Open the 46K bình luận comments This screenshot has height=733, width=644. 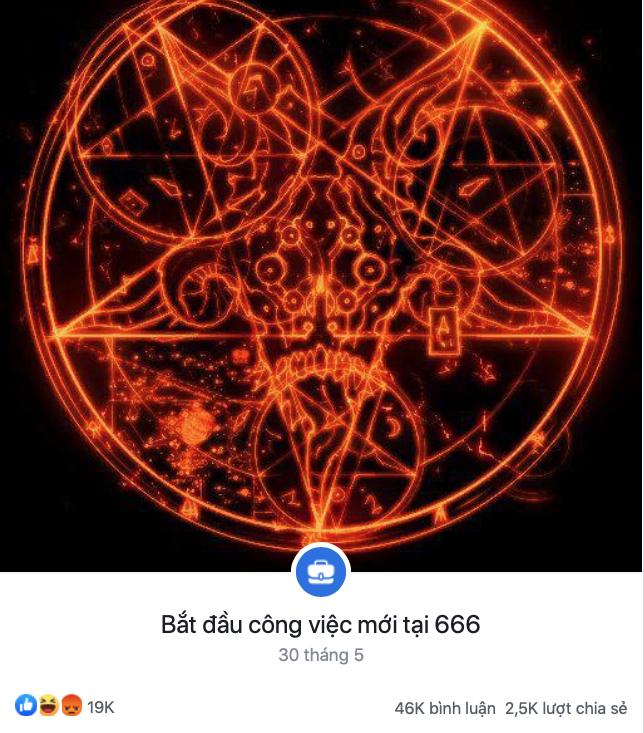click(x=445, y=708)
